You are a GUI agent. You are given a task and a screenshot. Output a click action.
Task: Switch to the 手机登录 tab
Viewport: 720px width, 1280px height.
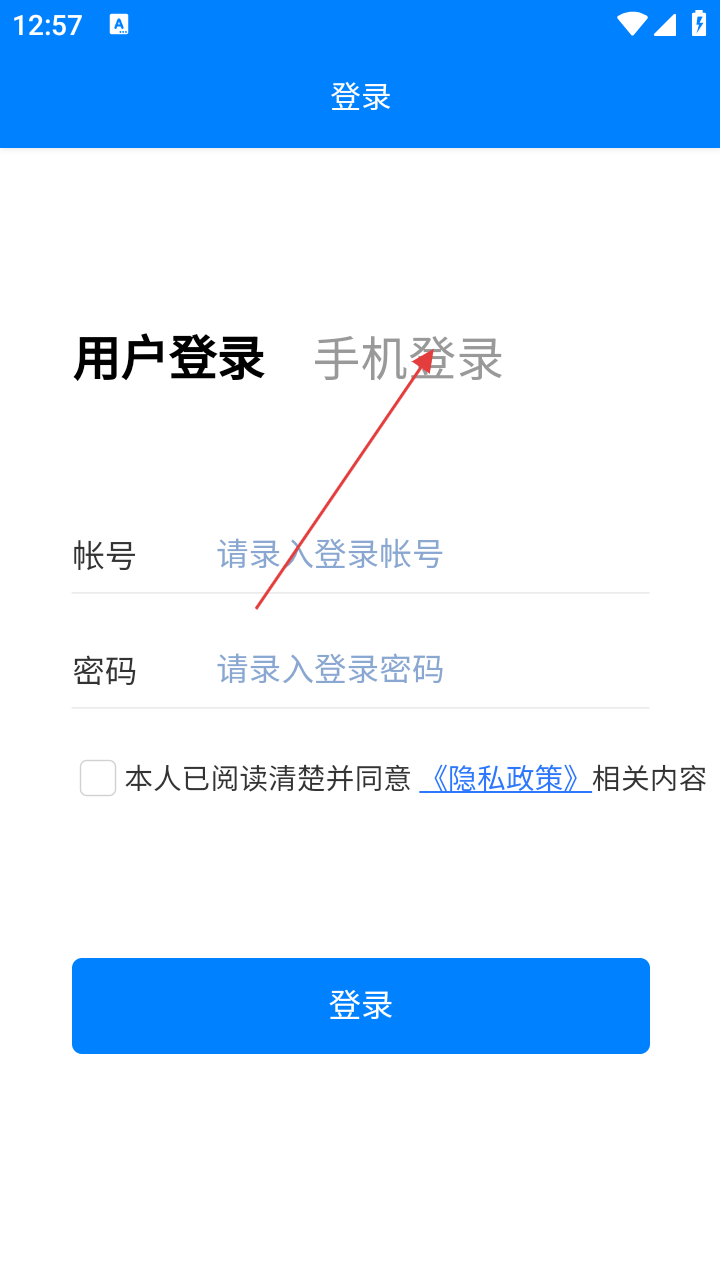click(408, 360)
